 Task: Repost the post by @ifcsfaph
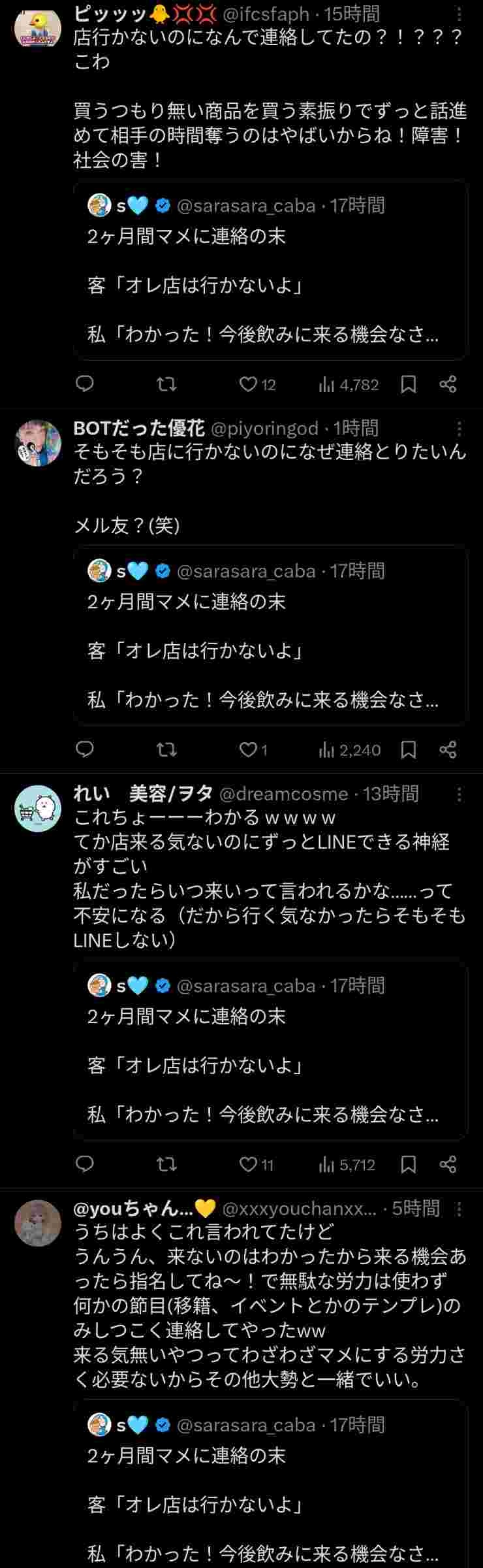click(167, 384)
